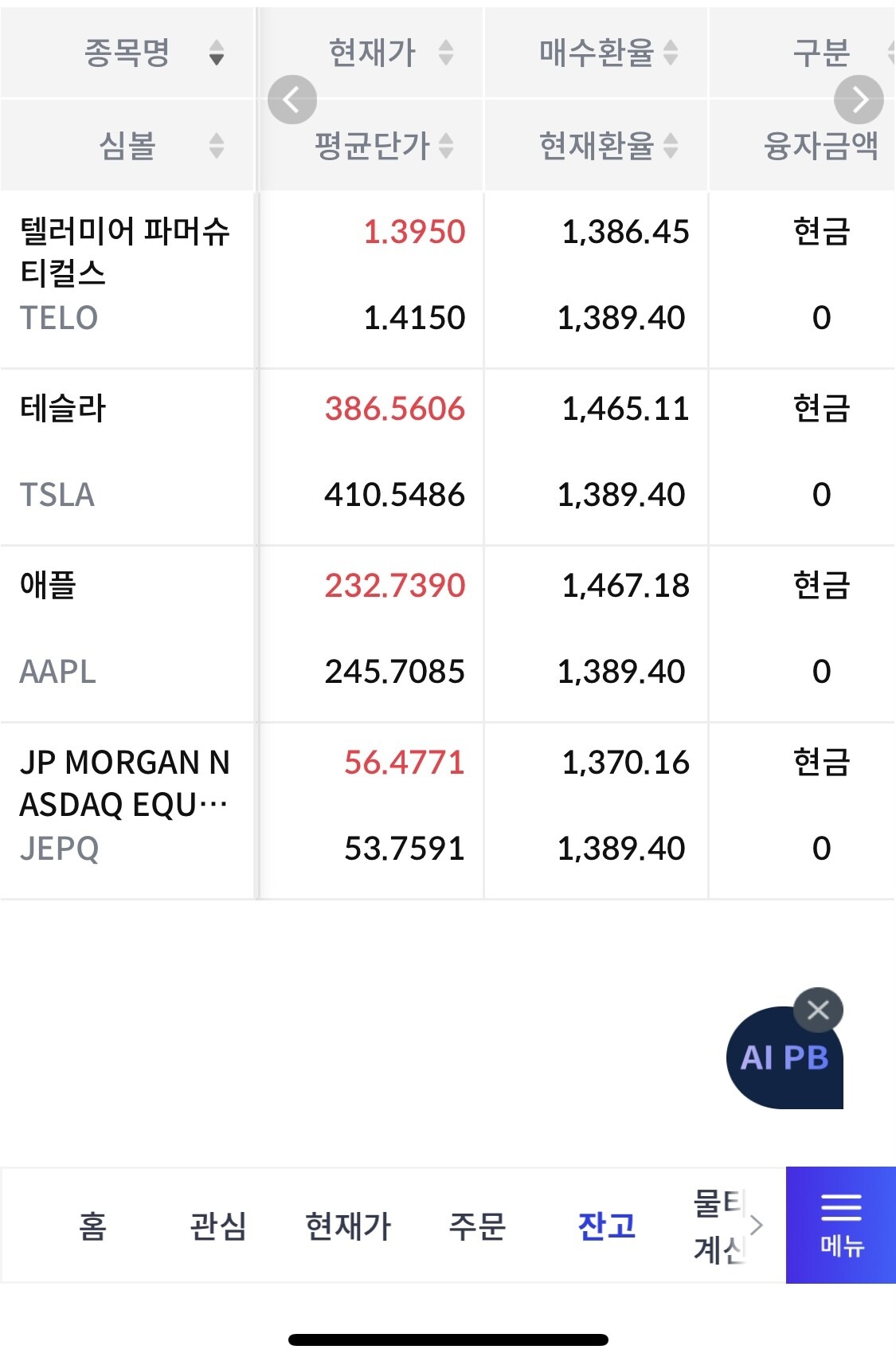This screenshot has width=896, height=1365.
Task: Switch to the 주문 tab
Action: tap(477, 1226)
